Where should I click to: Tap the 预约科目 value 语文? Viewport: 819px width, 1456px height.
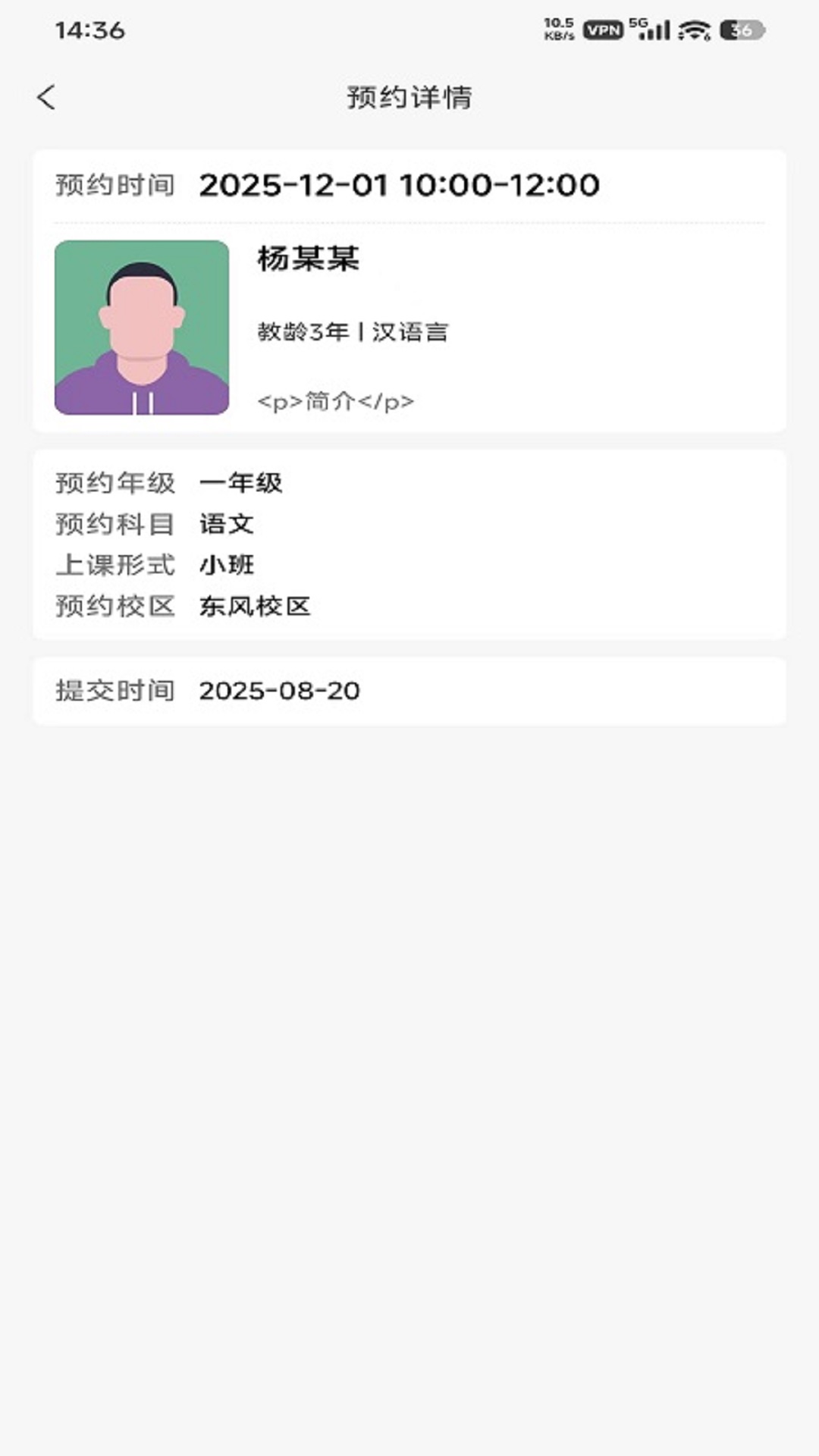click(227, 523)
